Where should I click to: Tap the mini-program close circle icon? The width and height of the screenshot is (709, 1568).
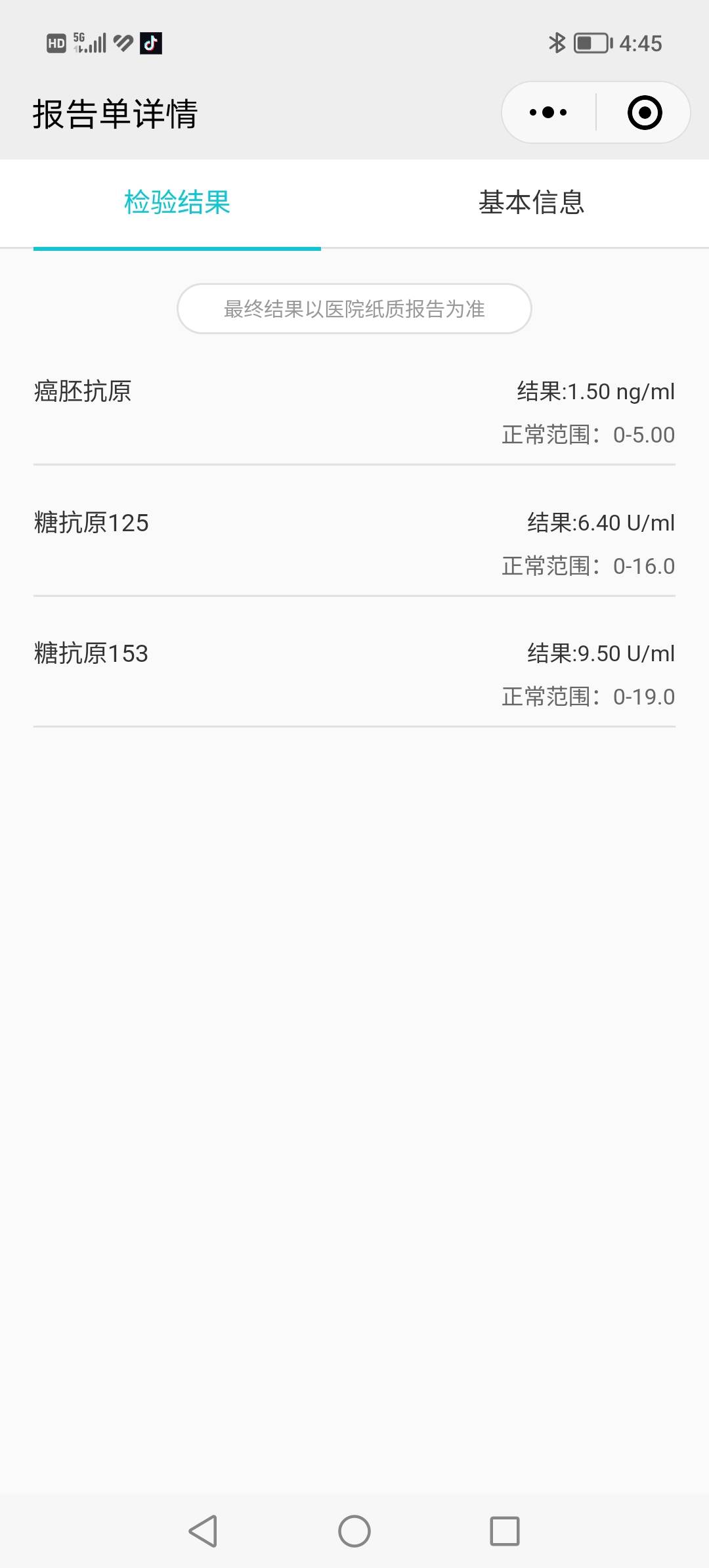(x=645, y=112)
